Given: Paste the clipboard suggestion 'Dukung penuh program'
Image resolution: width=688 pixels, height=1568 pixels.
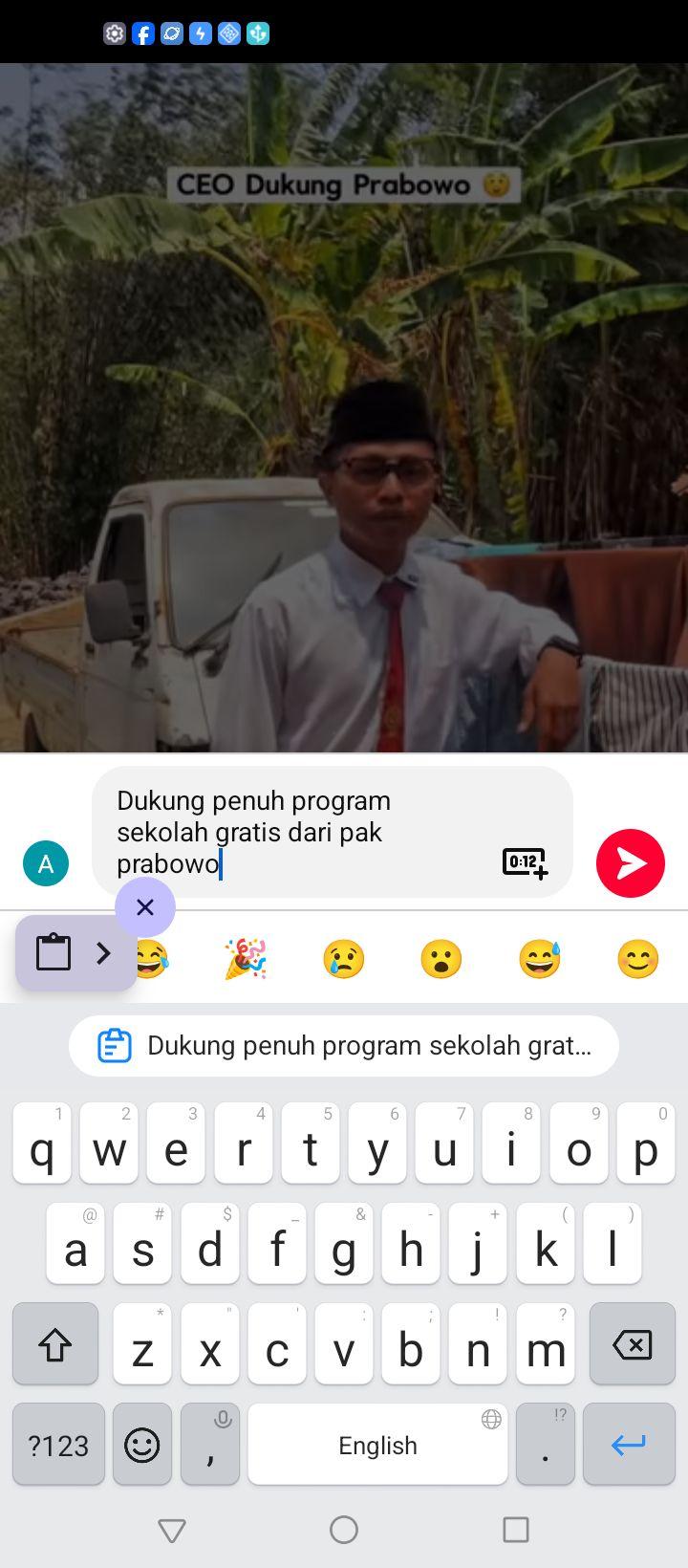Looking at the screenshot, I should [344, 1046].
